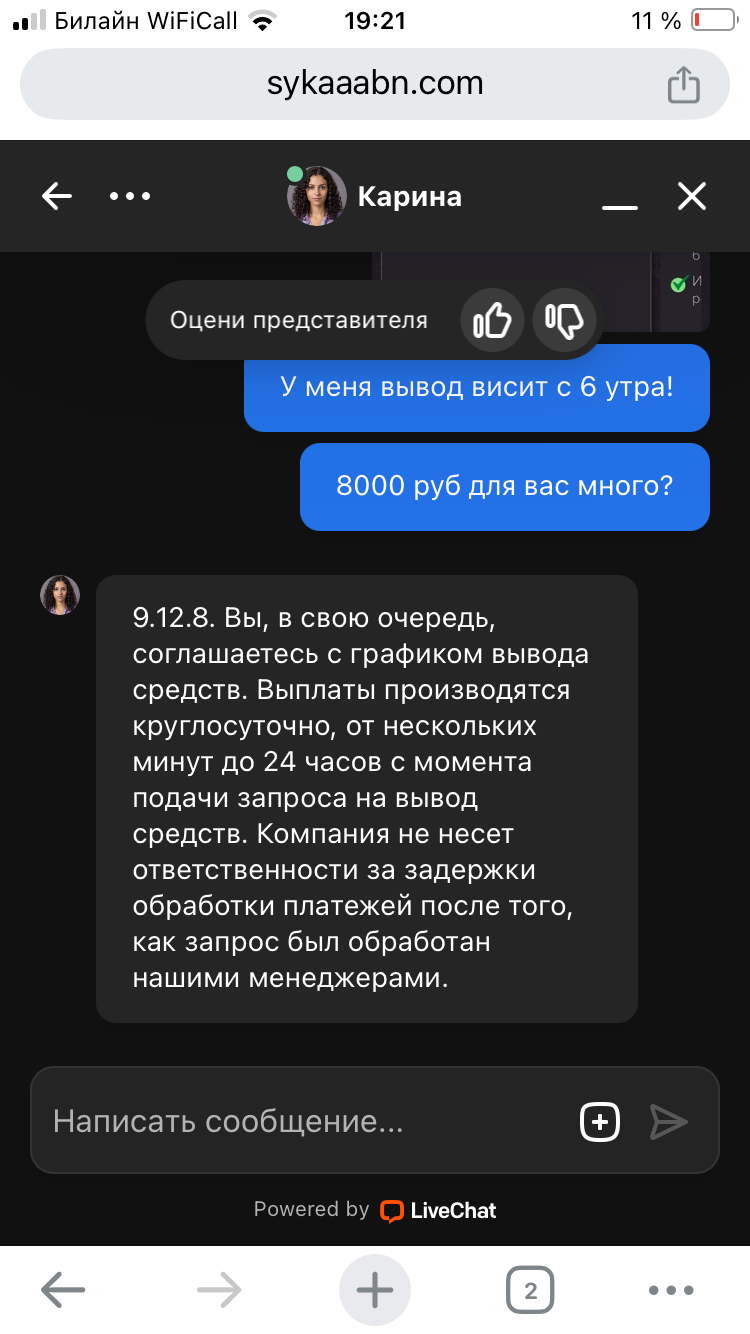Share the page from the address bar

(x=683, y=84)
